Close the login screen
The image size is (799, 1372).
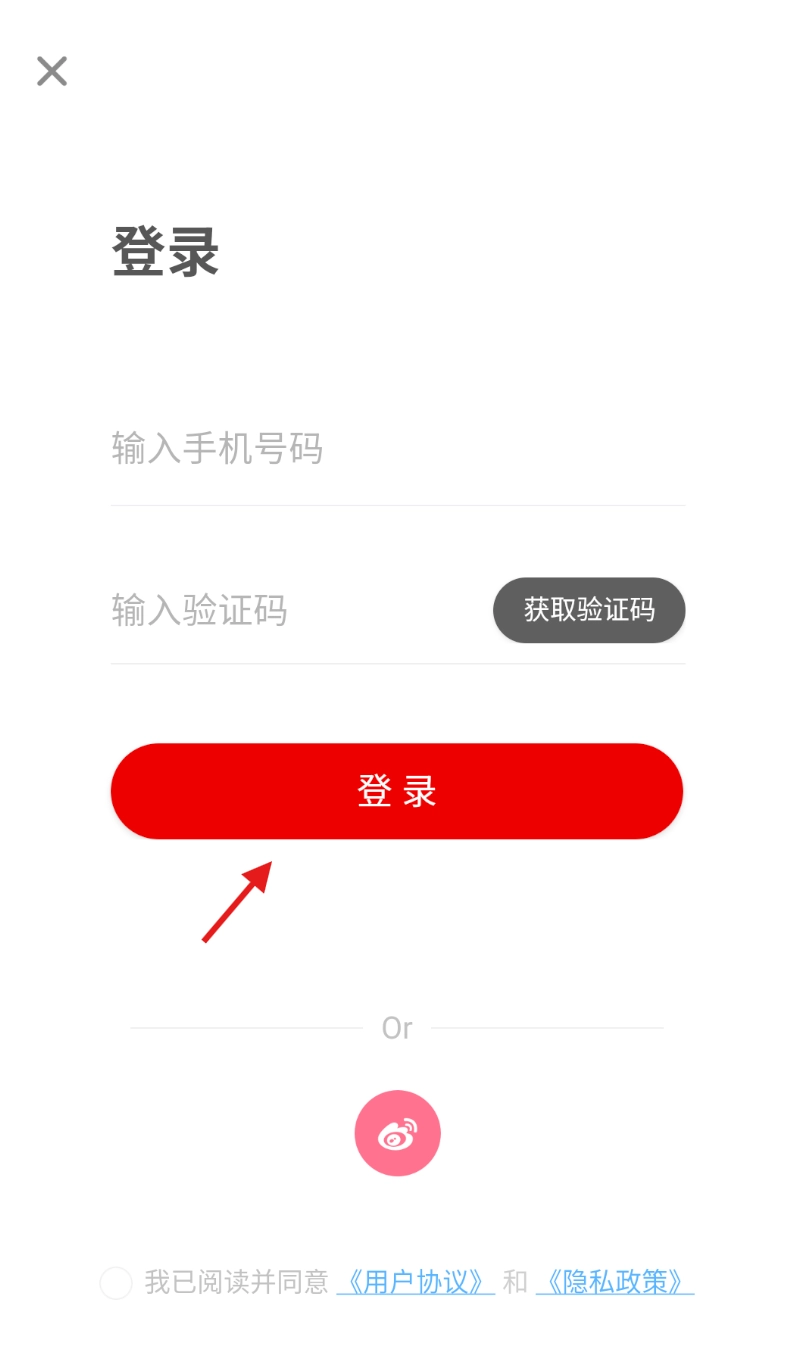52,71
